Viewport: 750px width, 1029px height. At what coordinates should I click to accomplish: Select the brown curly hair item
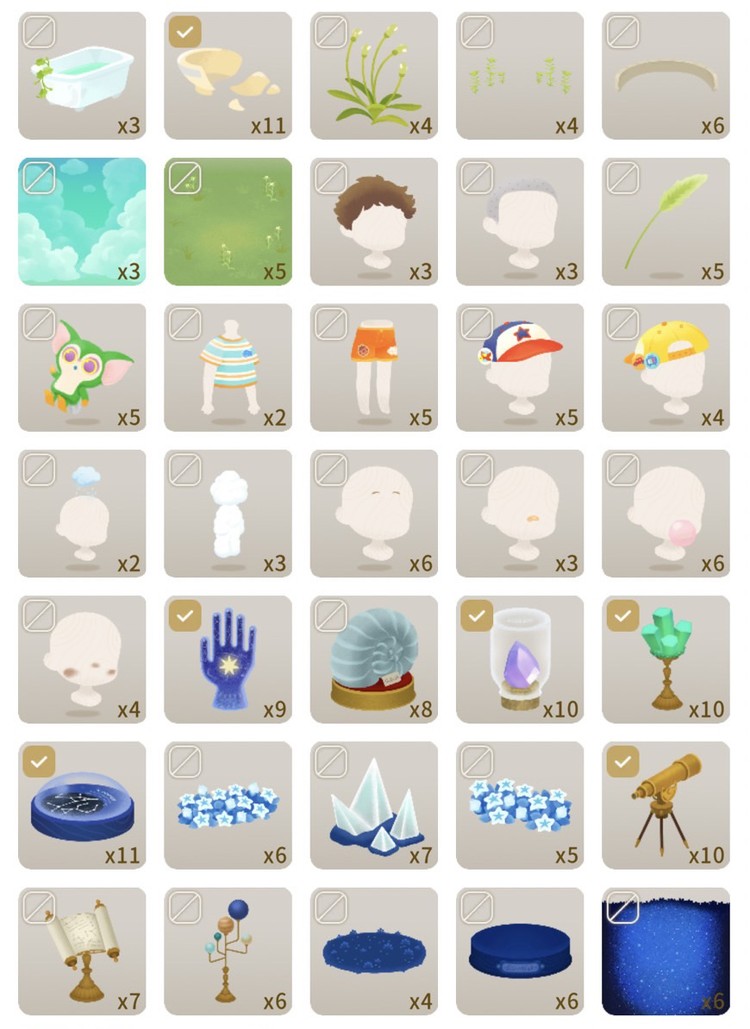point(374,221)
